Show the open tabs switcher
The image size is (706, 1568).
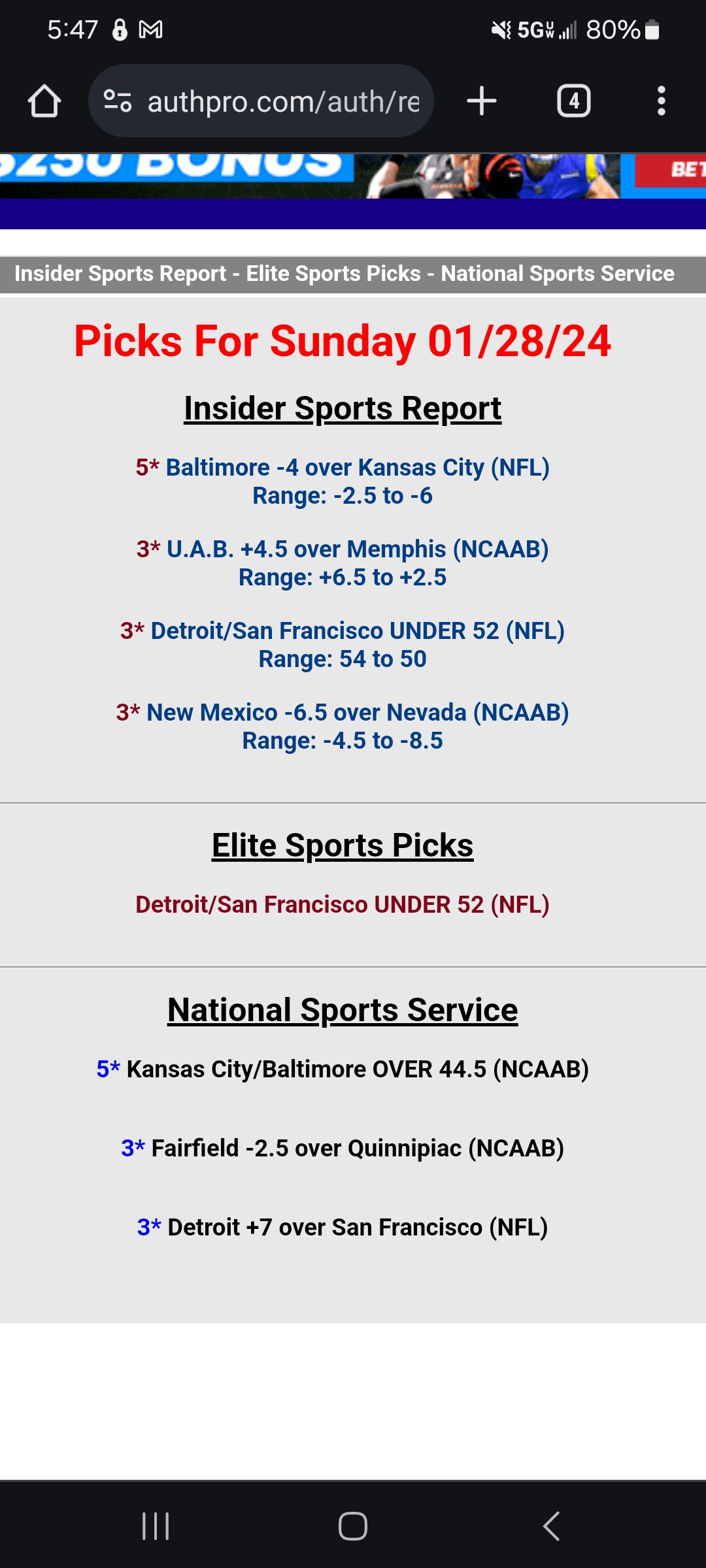(x=573, y=101)
